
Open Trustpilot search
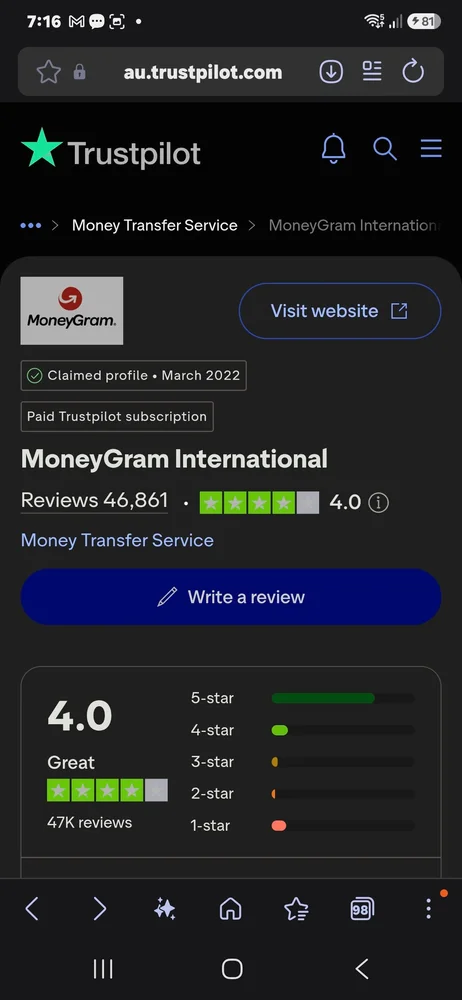[385, 149]
